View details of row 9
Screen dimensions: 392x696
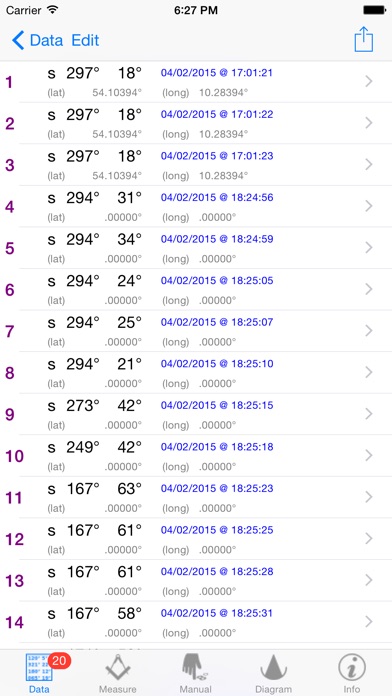196,414
